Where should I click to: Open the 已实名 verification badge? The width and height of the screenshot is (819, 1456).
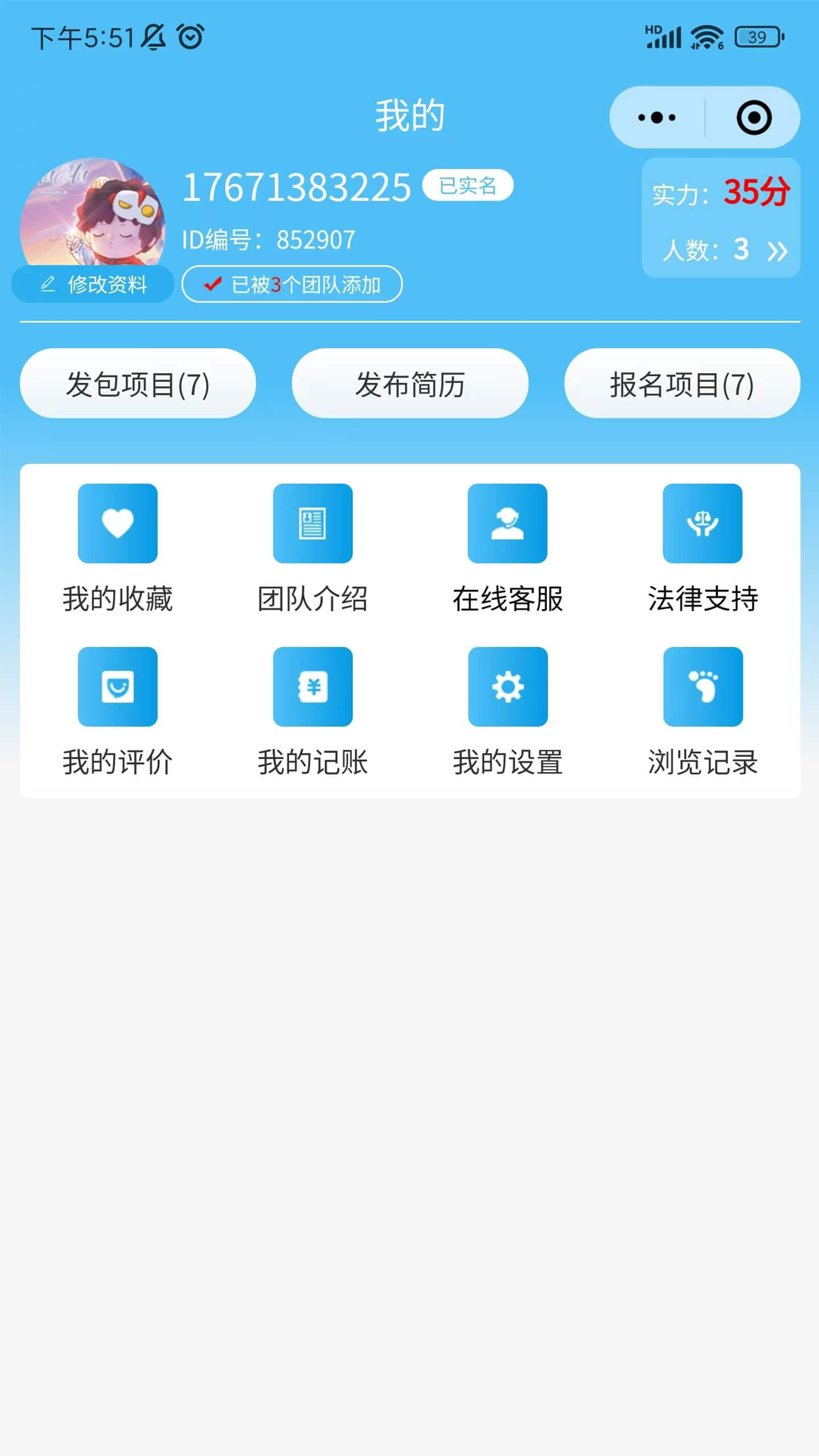[466, 185]
